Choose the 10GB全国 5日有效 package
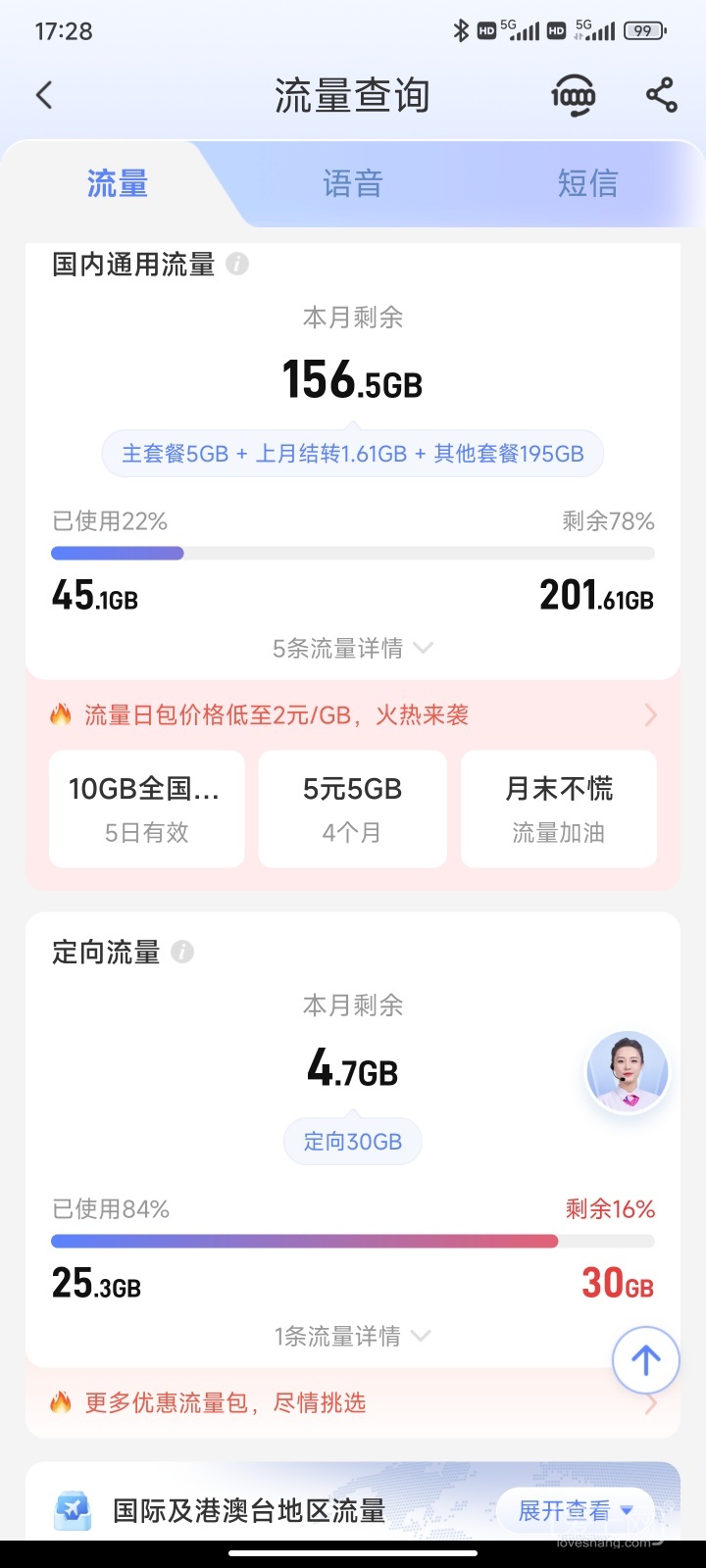The height and width of the screenshot is (1568, 706). tap(146, 809)
